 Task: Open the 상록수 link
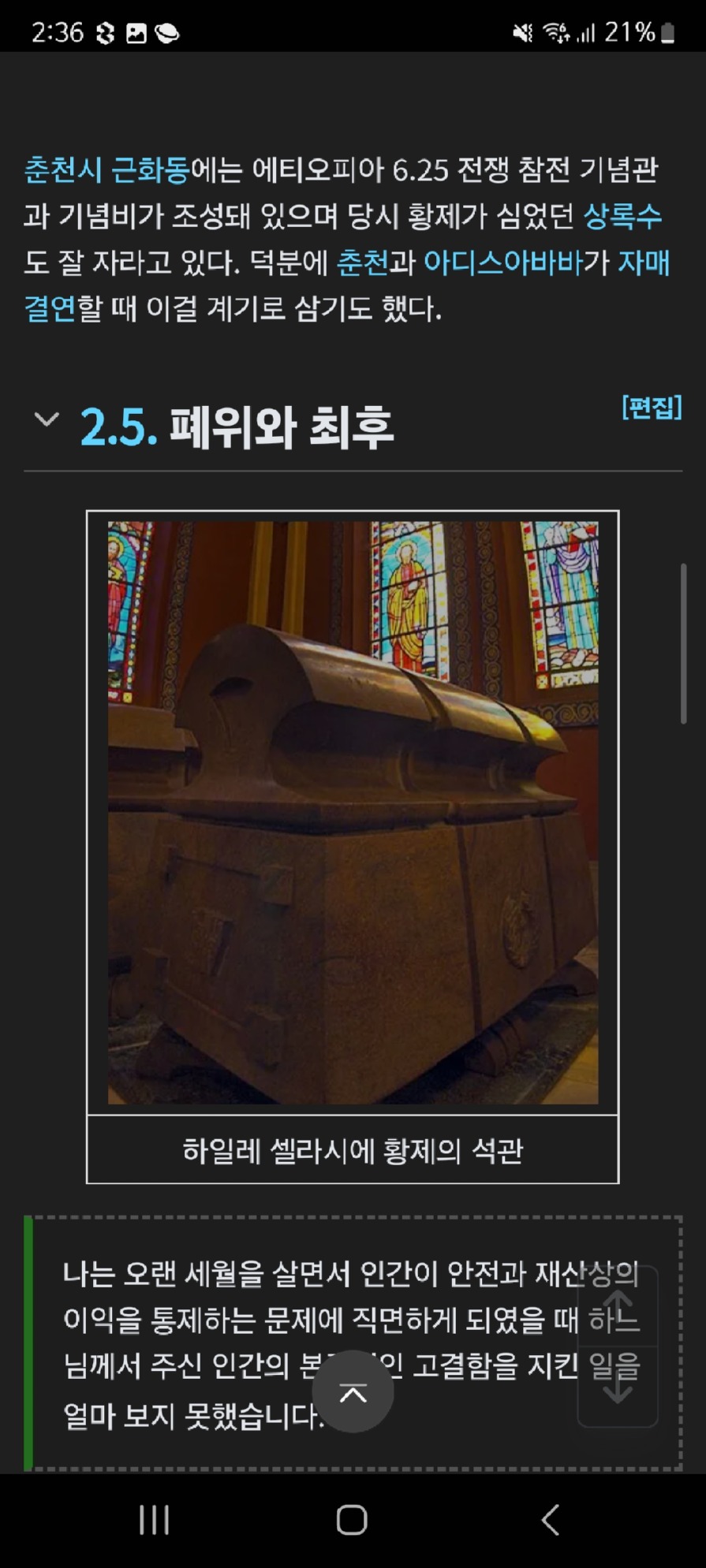622,215
